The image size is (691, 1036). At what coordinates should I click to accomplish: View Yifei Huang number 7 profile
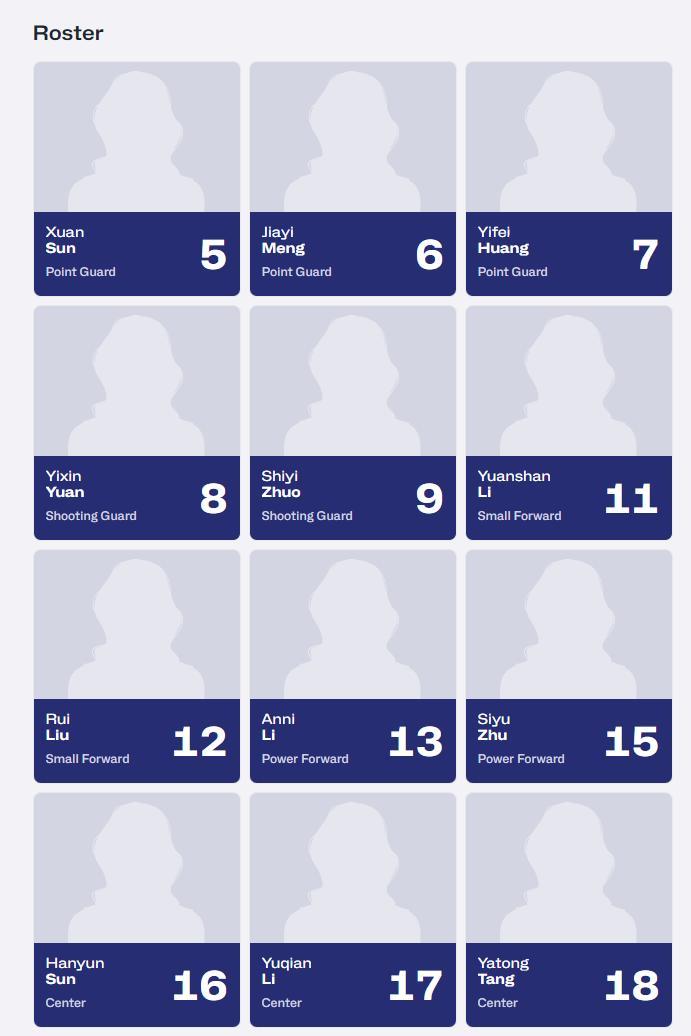tap(569, 179)
